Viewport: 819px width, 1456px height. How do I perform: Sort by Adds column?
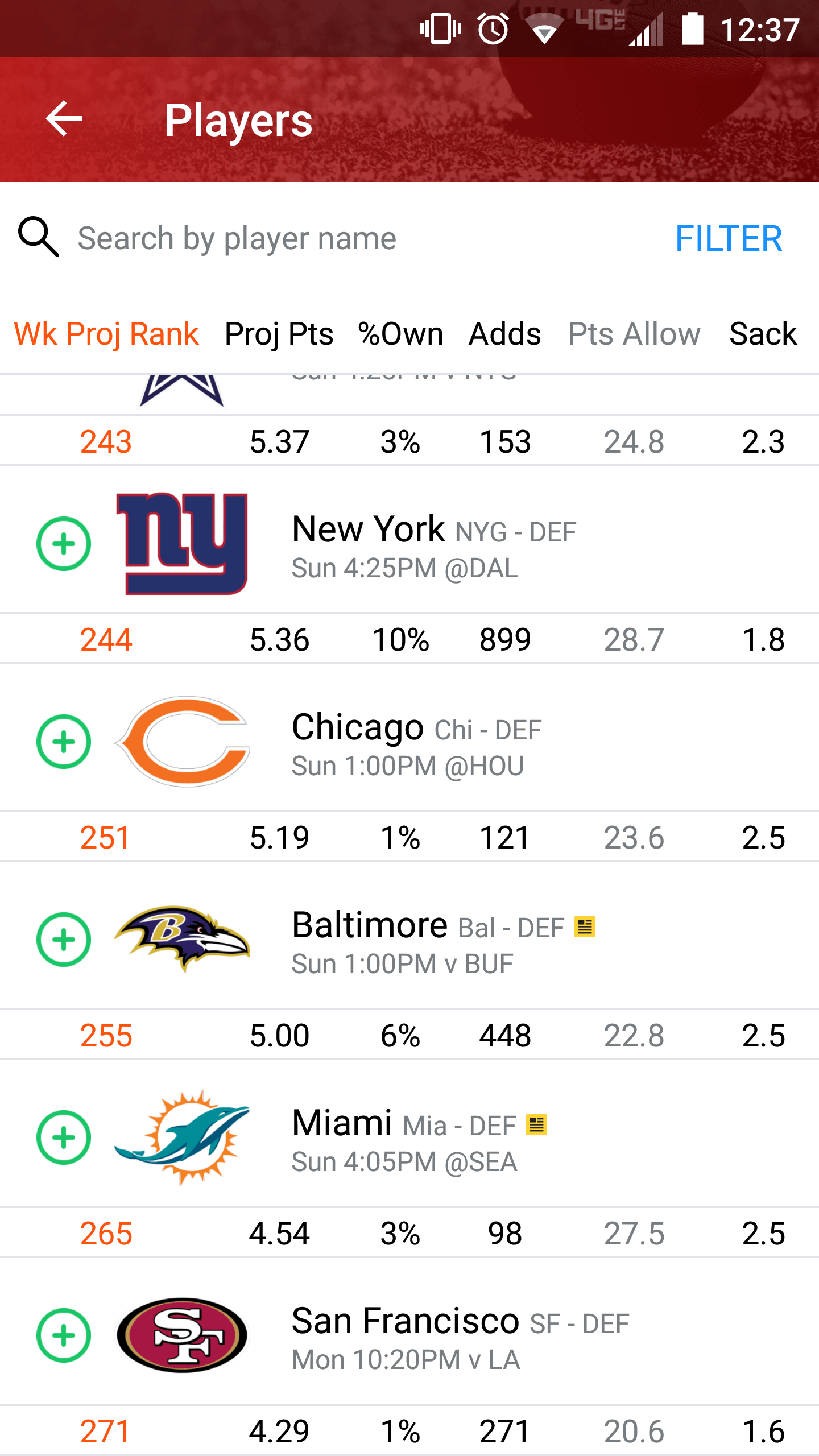505,333
